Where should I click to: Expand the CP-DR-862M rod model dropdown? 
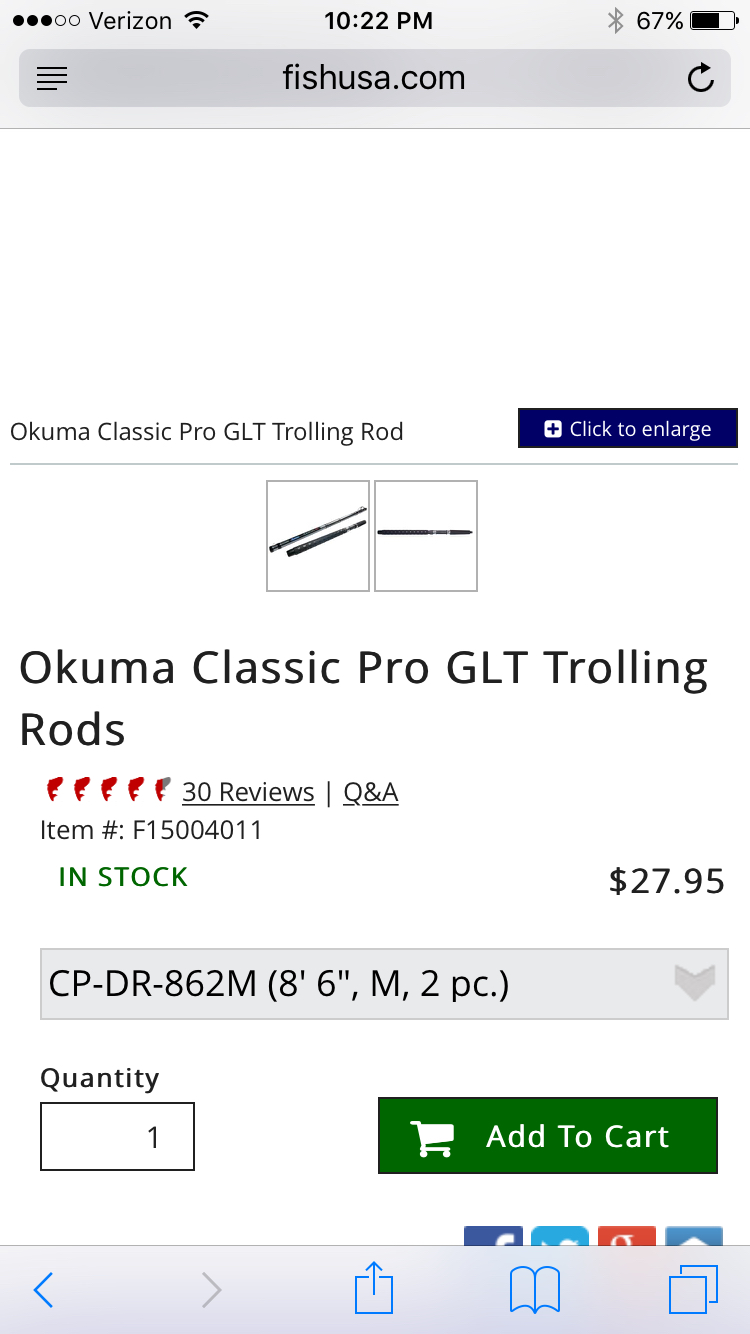(384, 984)
